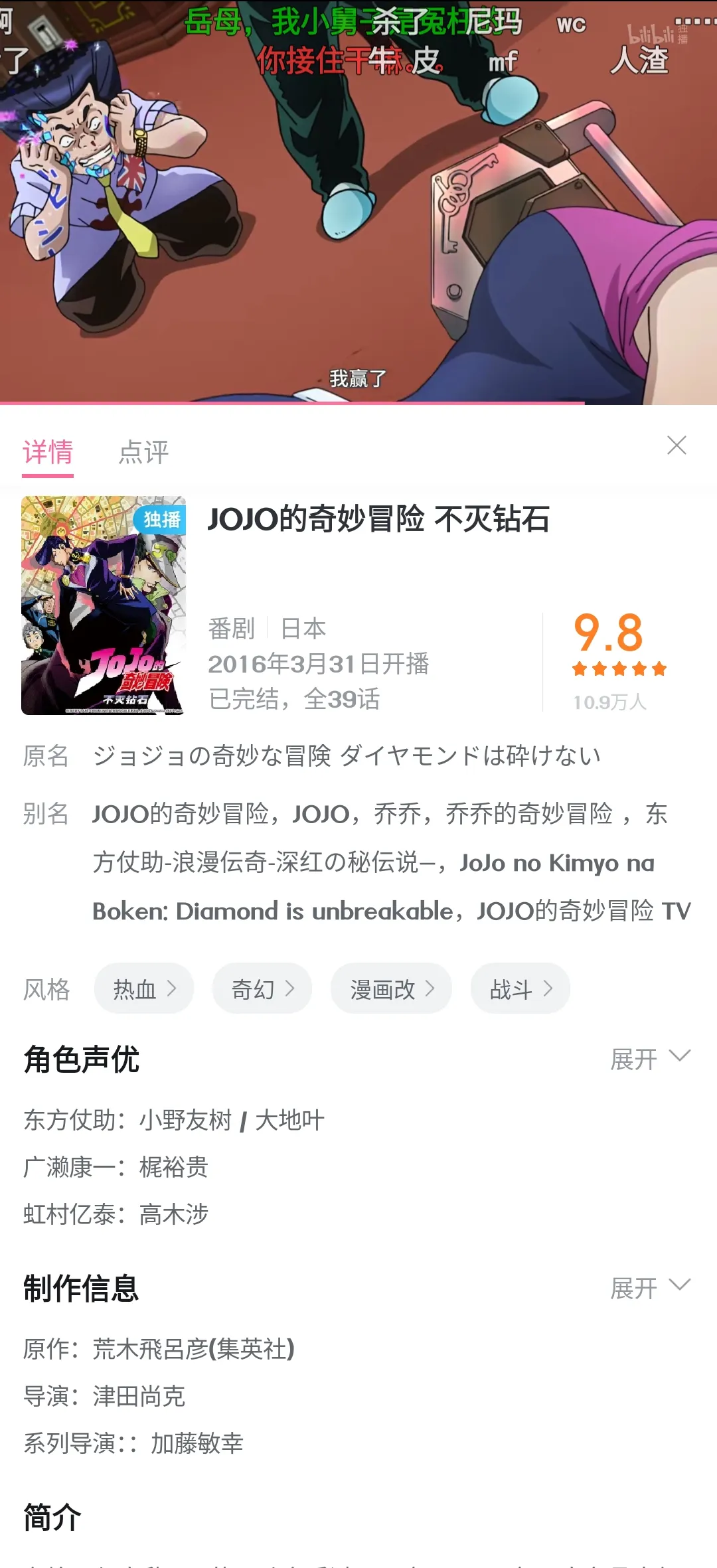This screenshot has height=1568, width=717.
Task: Switch to the 点评 tab
Action: pyautogui.click(x=143, y=453)
